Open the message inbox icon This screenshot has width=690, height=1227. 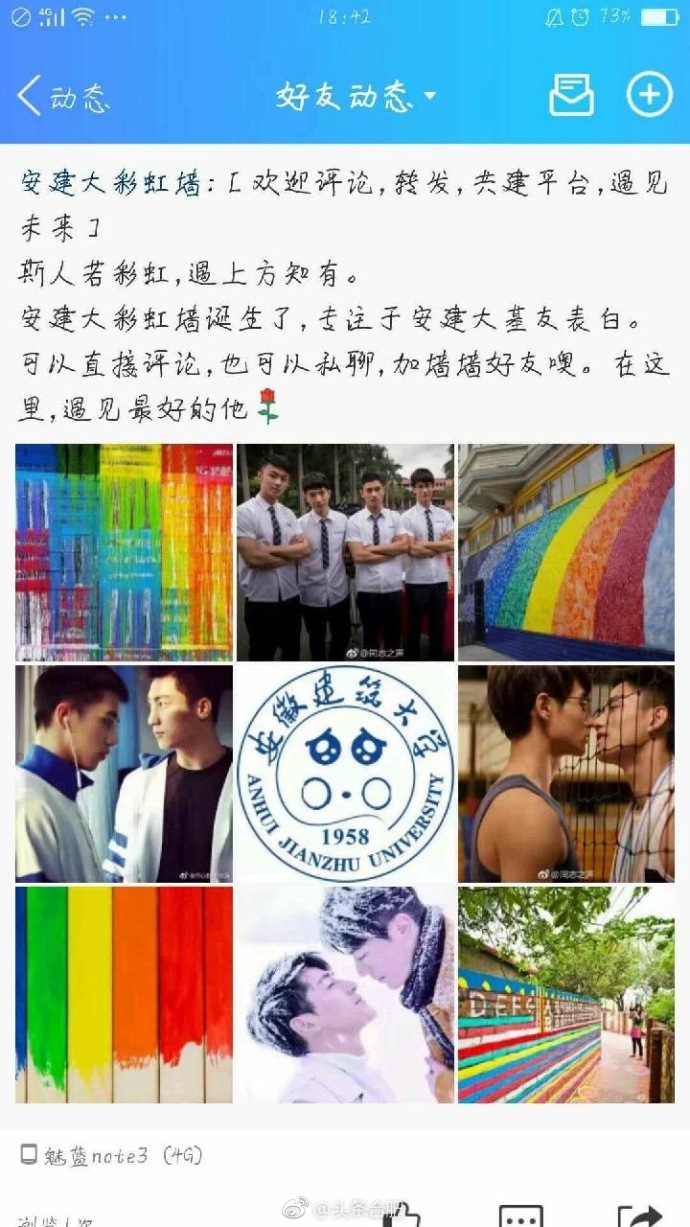[x=571, y=96]
